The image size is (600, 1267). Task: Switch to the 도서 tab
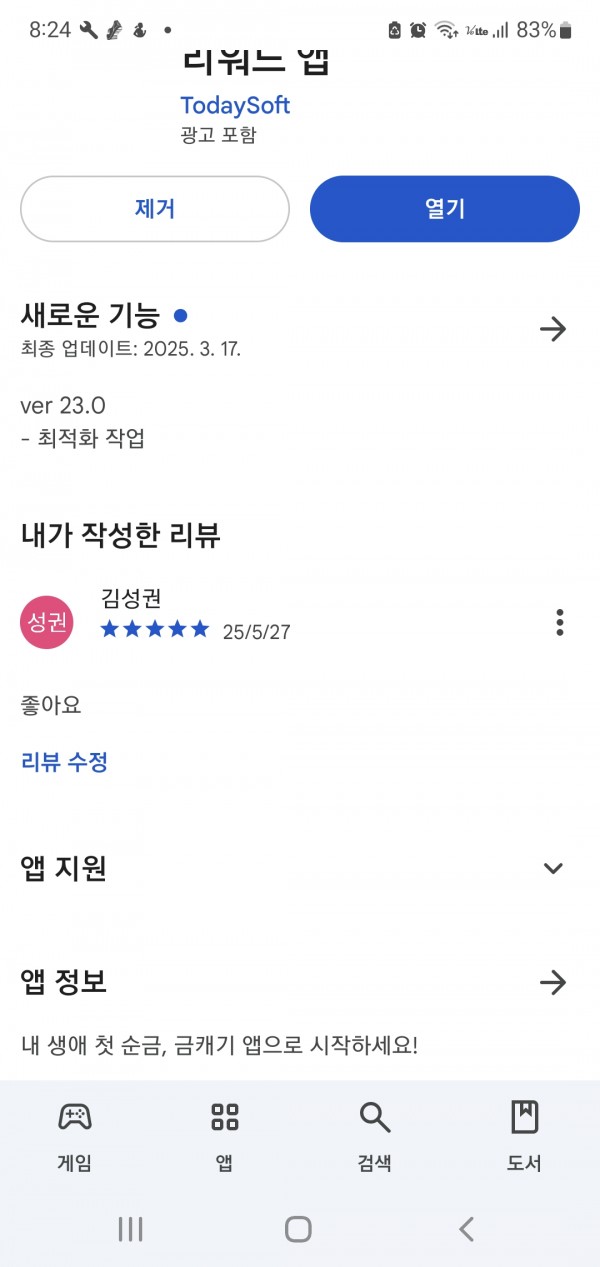pos(525,1137)
